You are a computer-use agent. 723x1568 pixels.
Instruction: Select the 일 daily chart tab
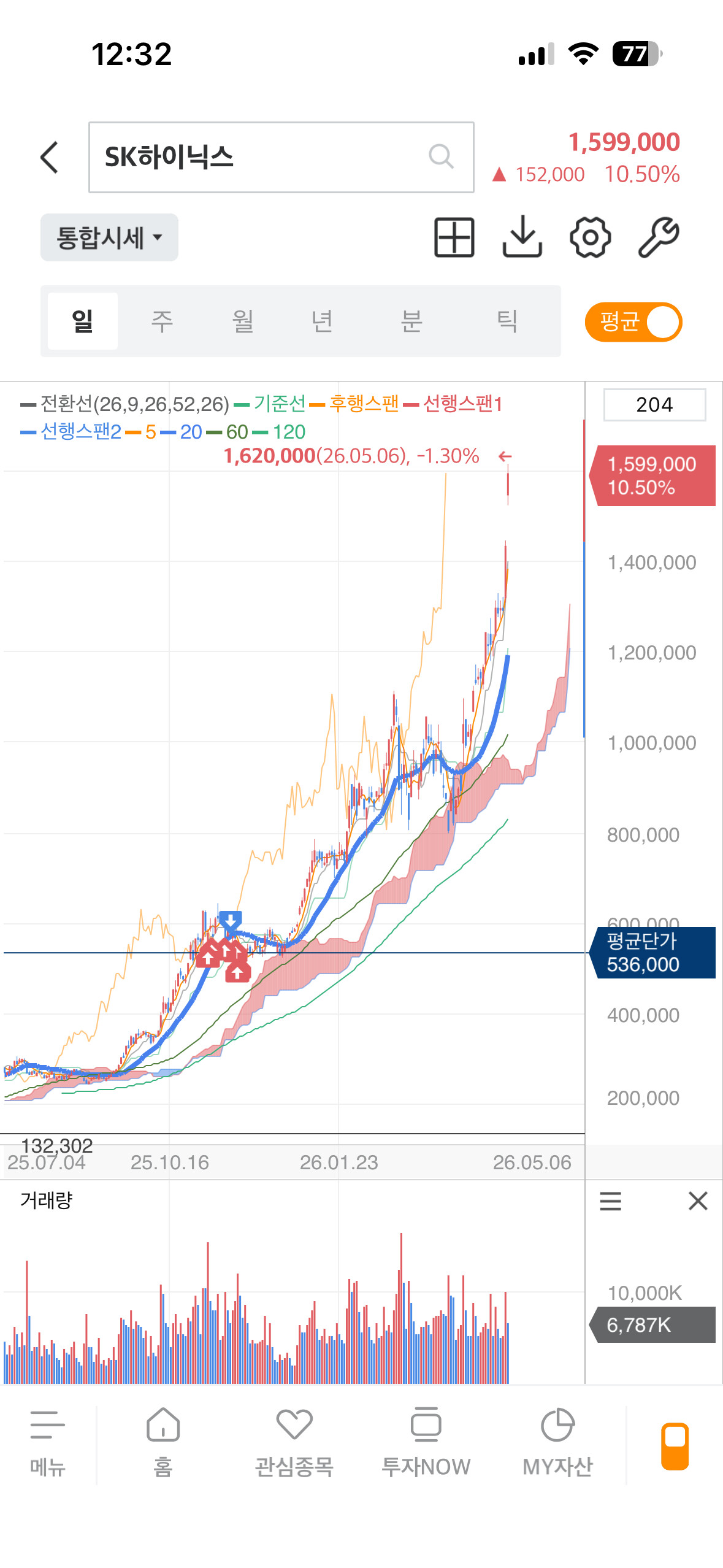(x=83, y=321)
